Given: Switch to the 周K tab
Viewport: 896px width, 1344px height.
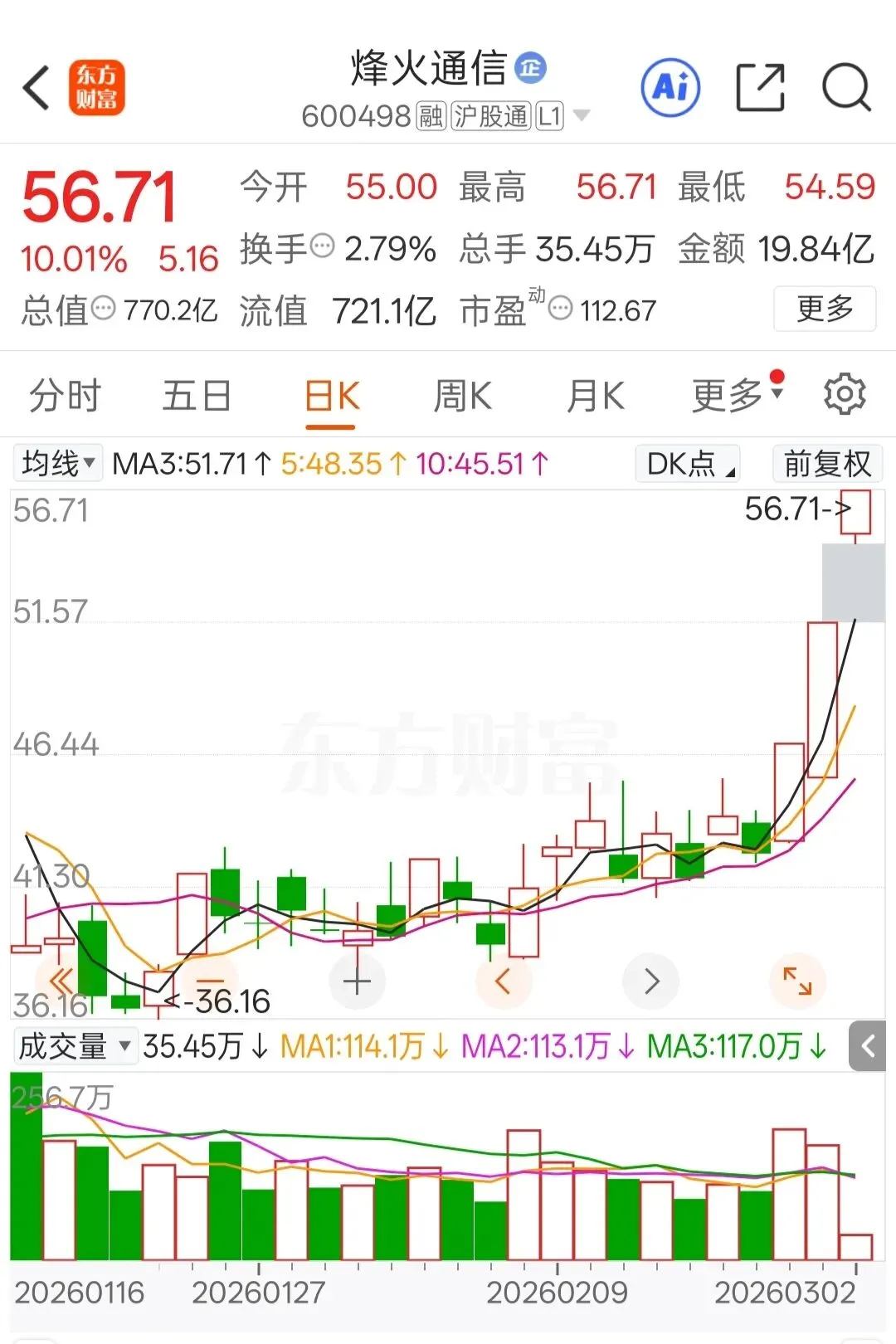Looking at the screenshot, I should pyautogui.click(x=463, y=396).
